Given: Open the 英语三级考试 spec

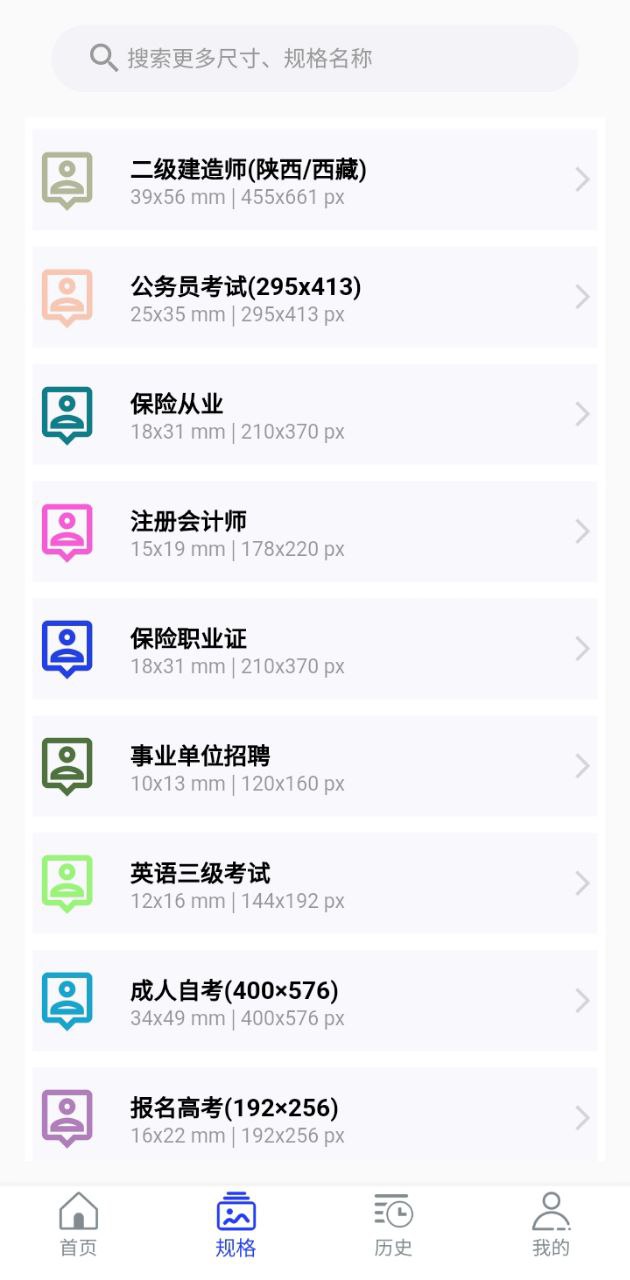Looking at the screenshot, I should pos(314,883).
